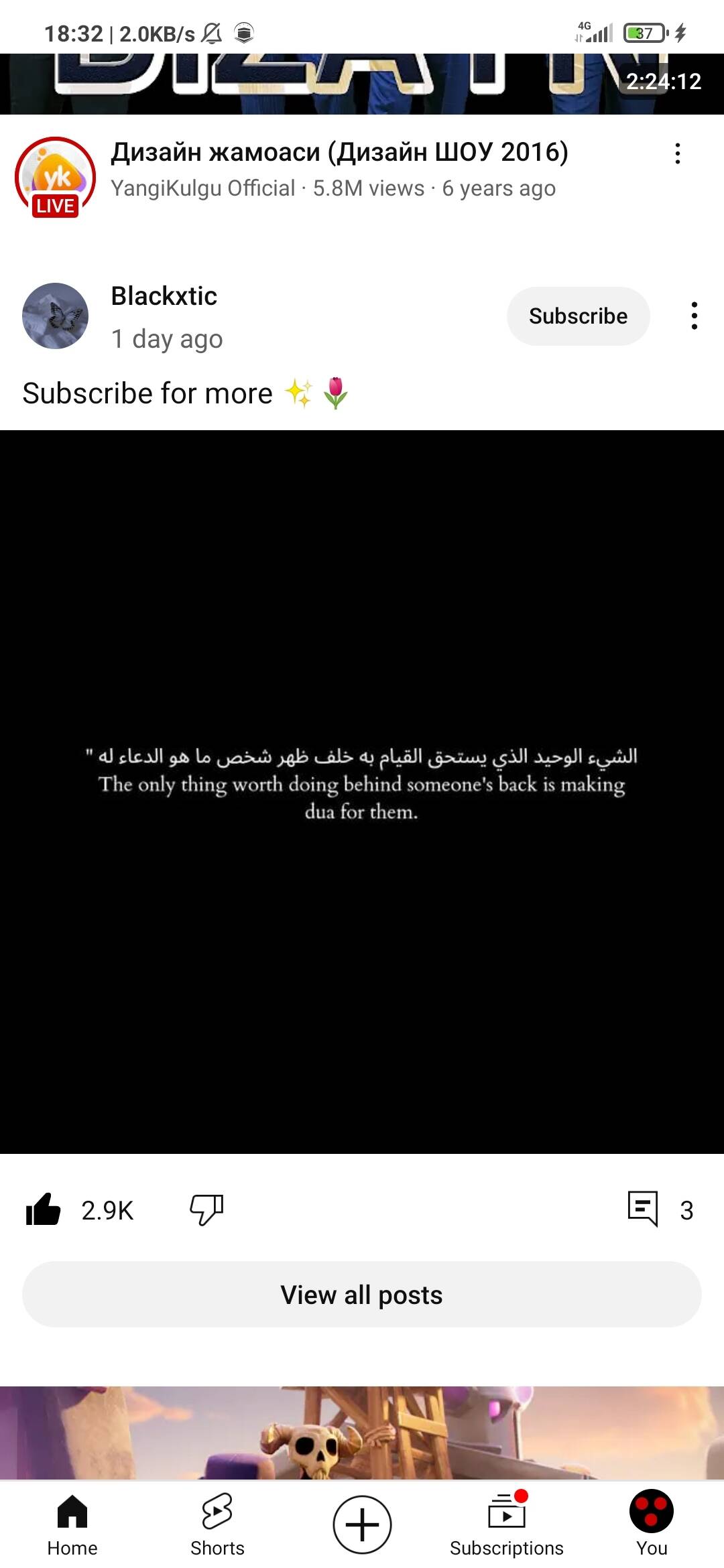Open Blackxtic channel avatar

point(55,316)
